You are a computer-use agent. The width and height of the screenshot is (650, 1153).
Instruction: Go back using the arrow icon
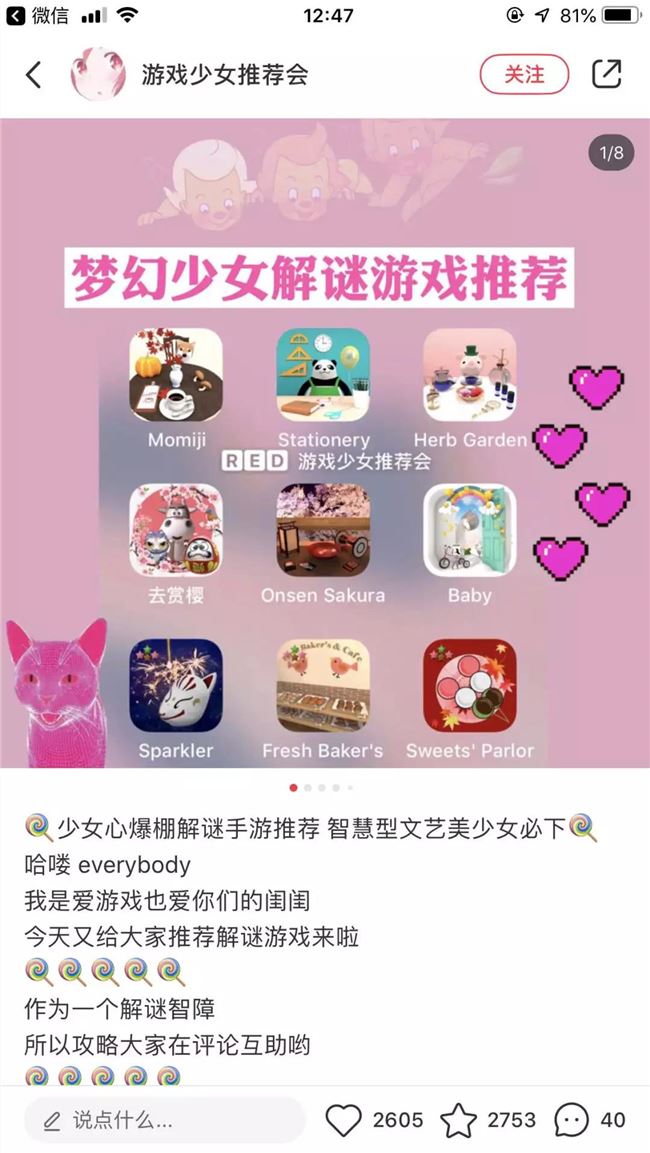(x=34, y=74)
